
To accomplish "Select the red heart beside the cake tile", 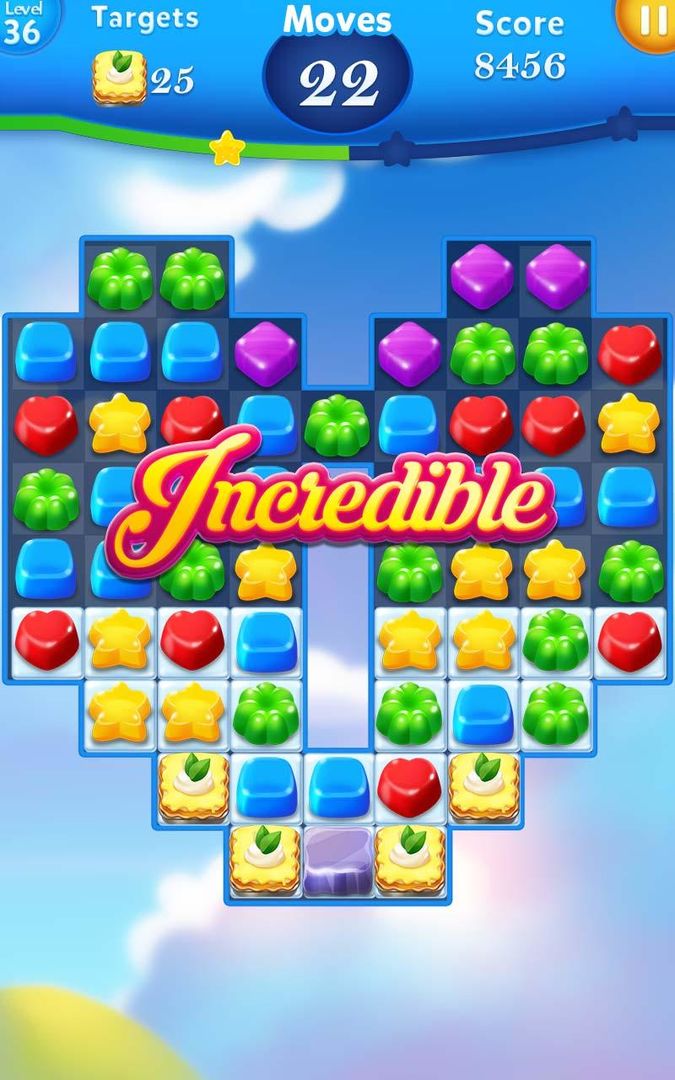I will 410,785.
